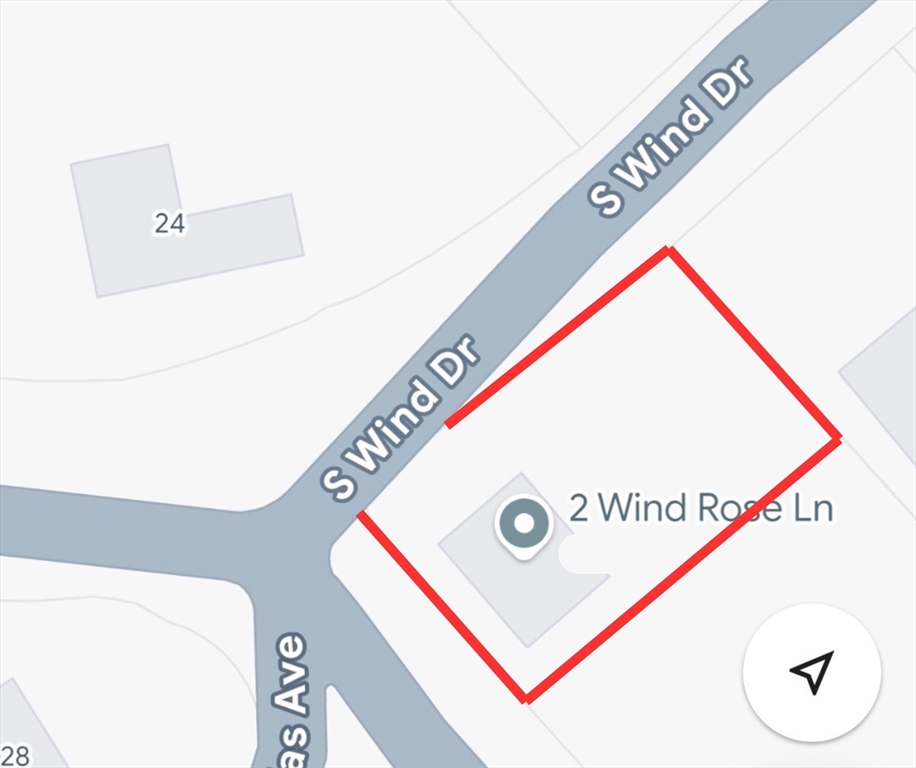Select the 2 Wind Rose Ln map pin
The width and height of the screenshot is (916, 768).
523,524
